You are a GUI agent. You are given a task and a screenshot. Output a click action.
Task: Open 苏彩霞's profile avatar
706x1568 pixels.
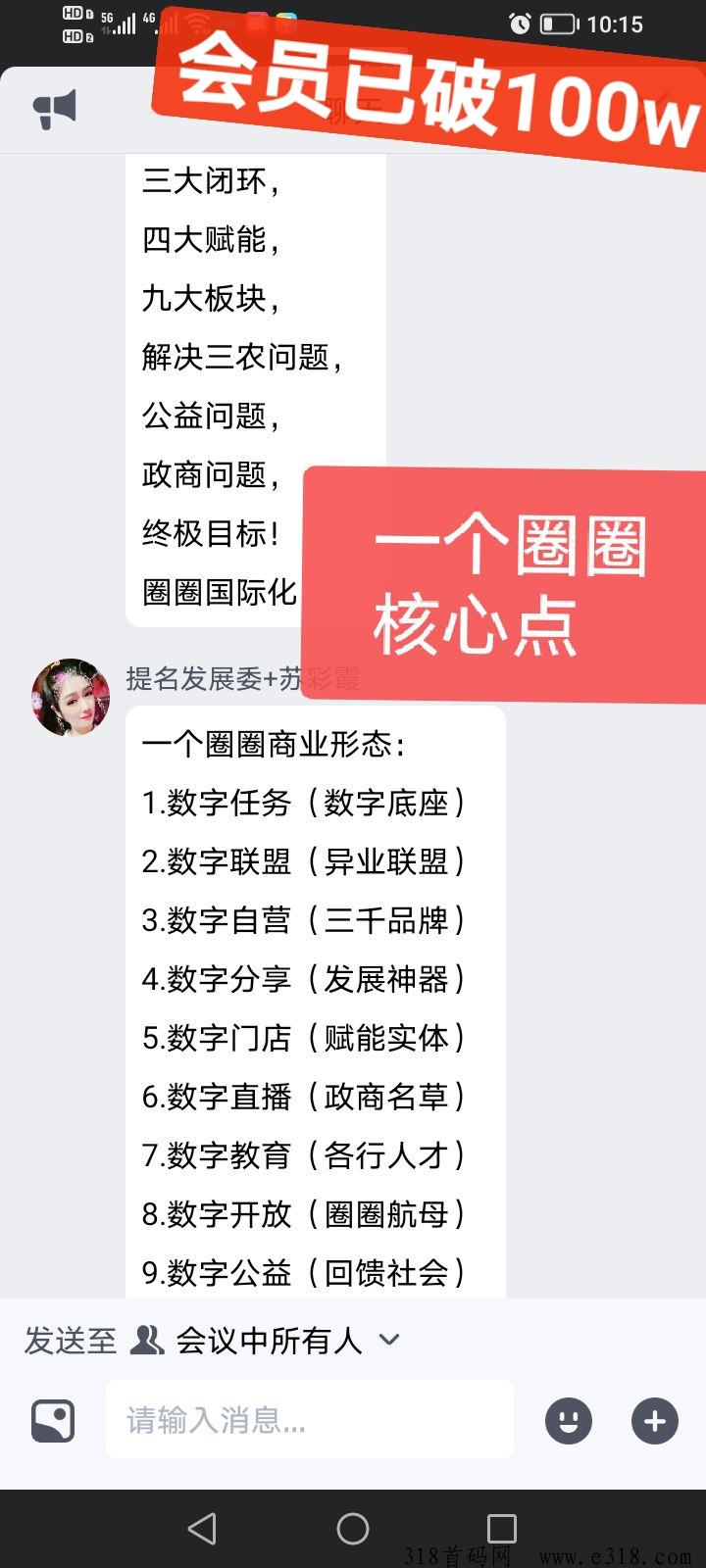pos(71,698)
